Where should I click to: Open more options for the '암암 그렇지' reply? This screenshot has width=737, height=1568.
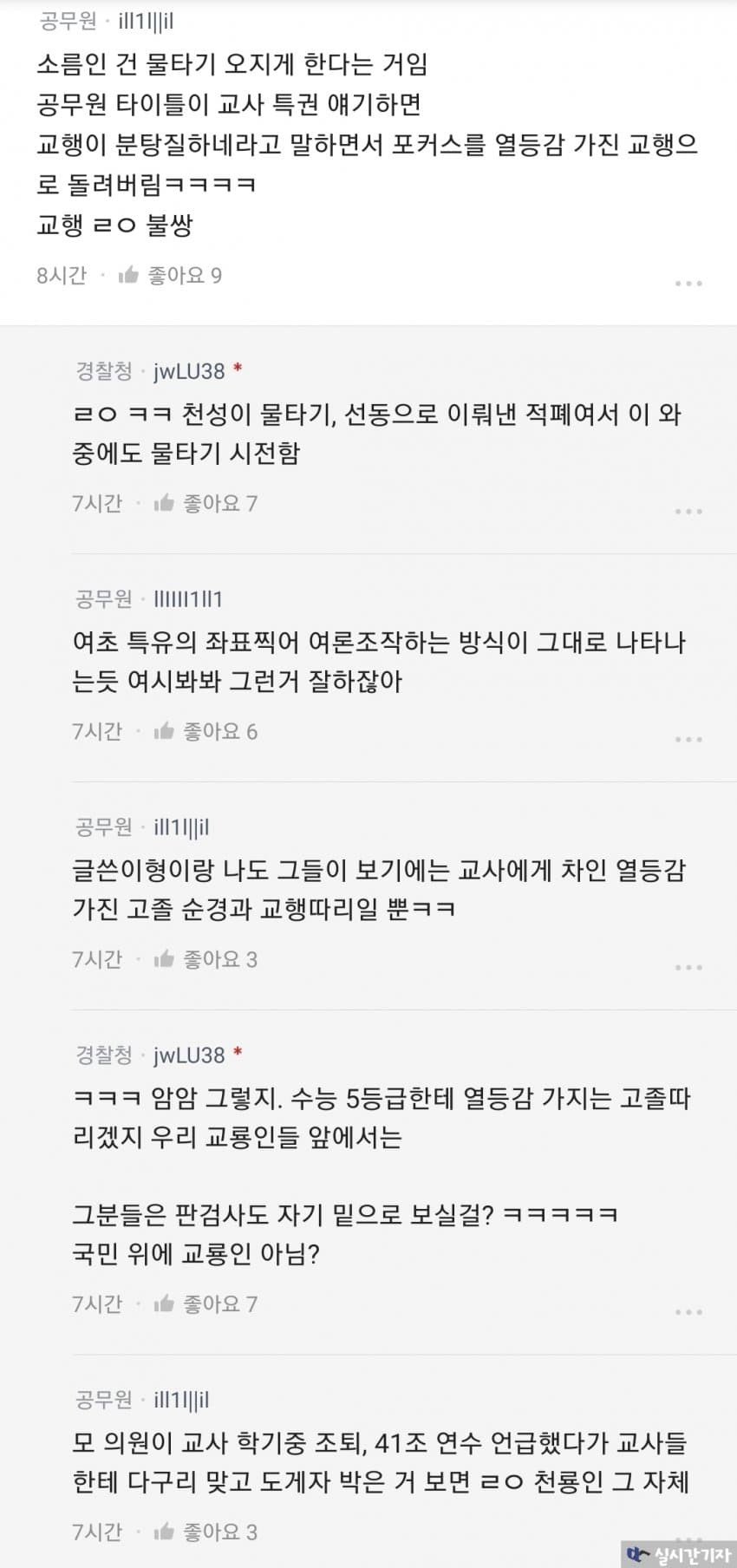click(x=688, y=1312)
